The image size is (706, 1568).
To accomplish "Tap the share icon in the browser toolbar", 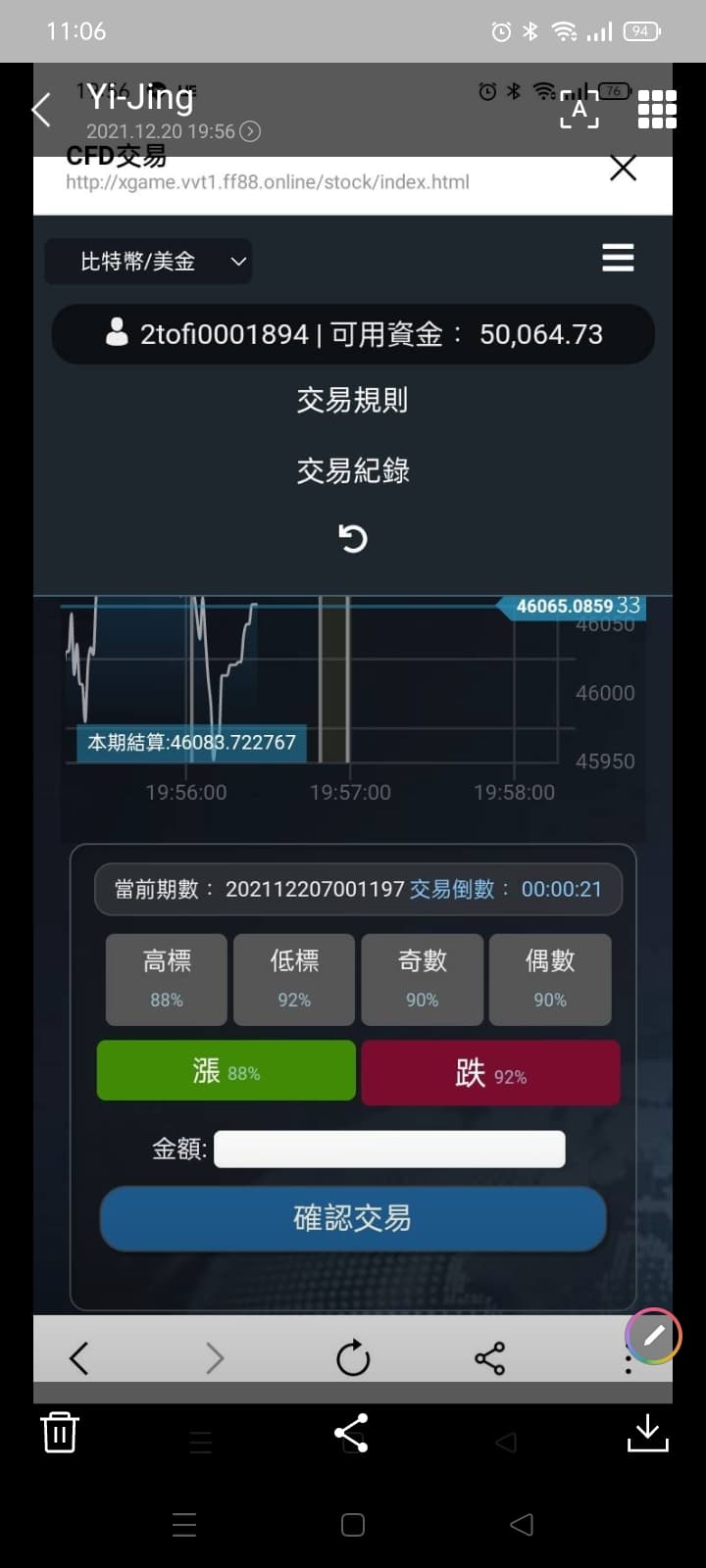I will [490, 1358].
